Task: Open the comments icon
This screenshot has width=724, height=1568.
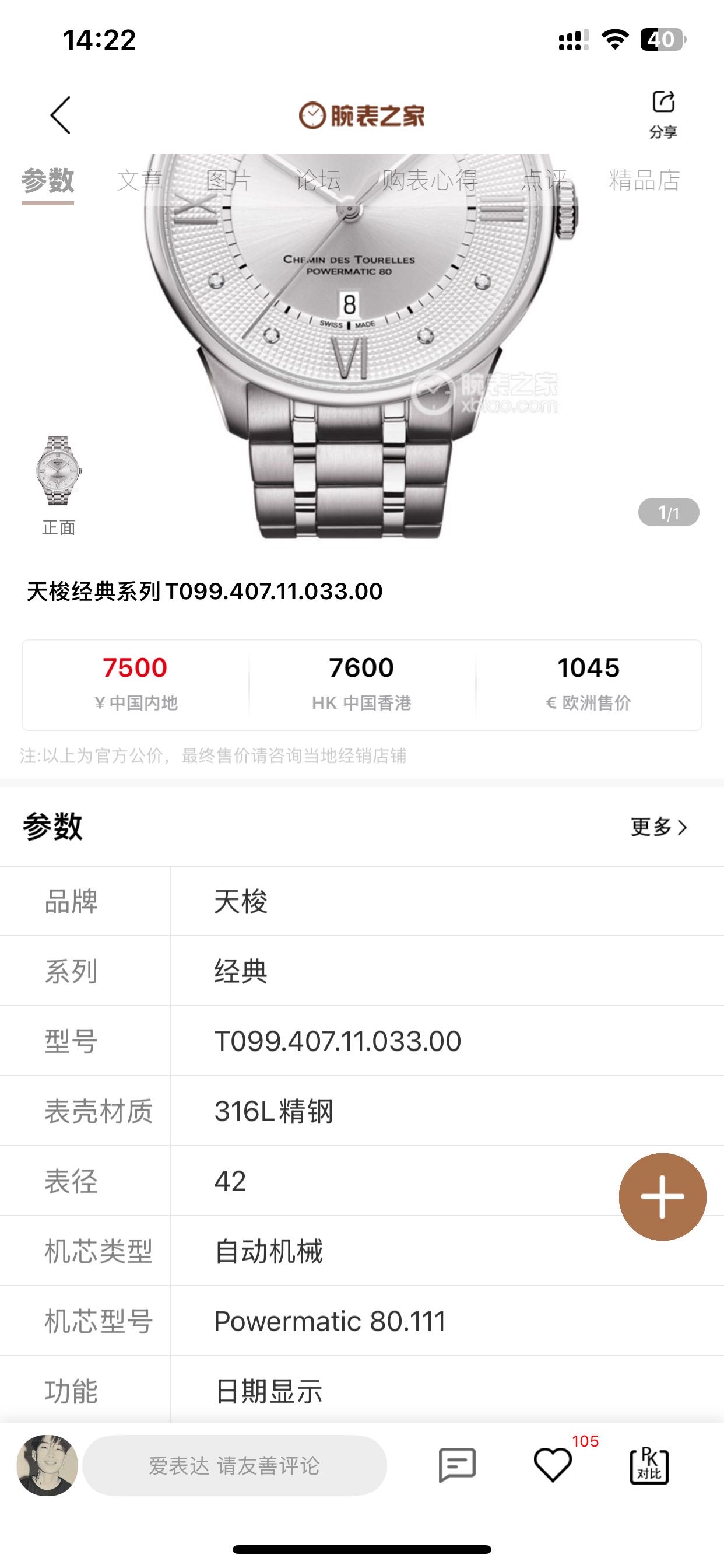Action: coord(457,1465)
